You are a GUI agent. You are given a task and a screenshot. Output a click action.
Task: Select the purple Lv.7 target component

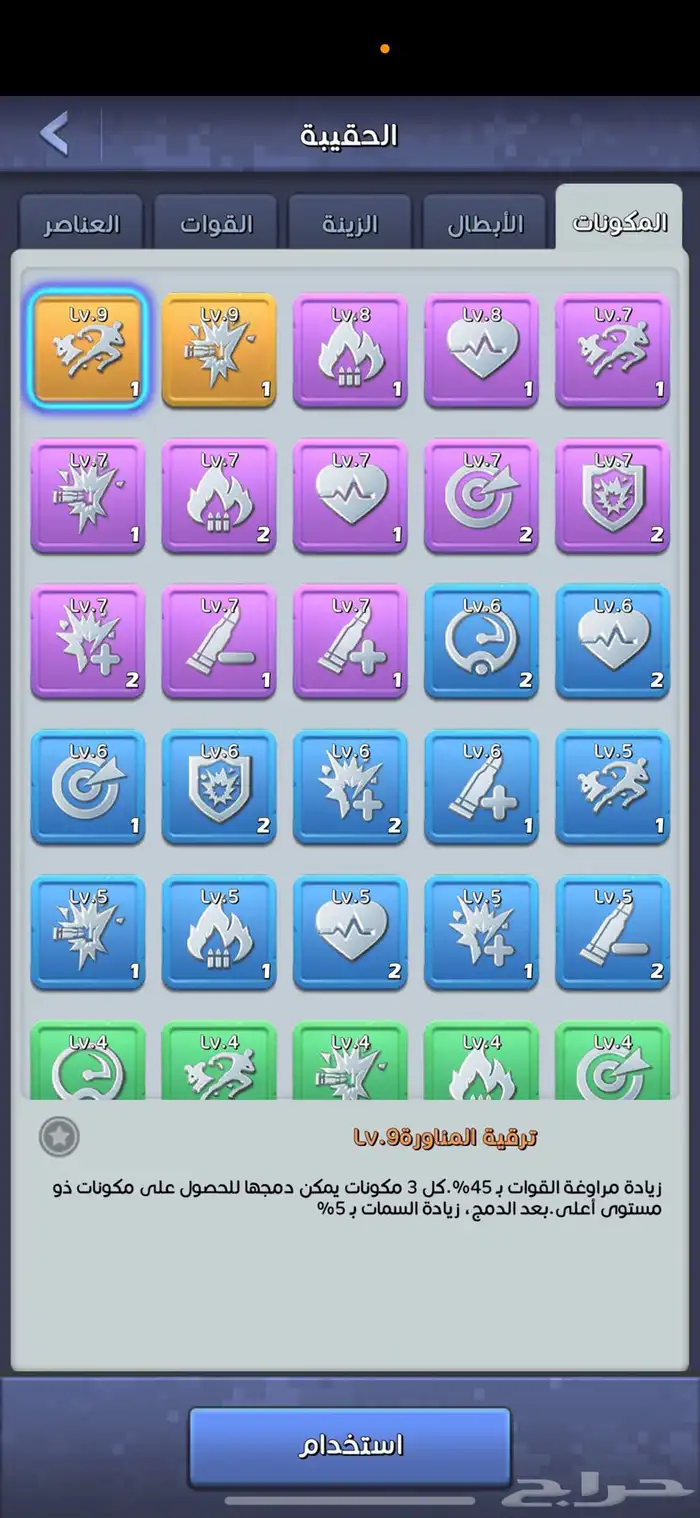click(481, 496)
